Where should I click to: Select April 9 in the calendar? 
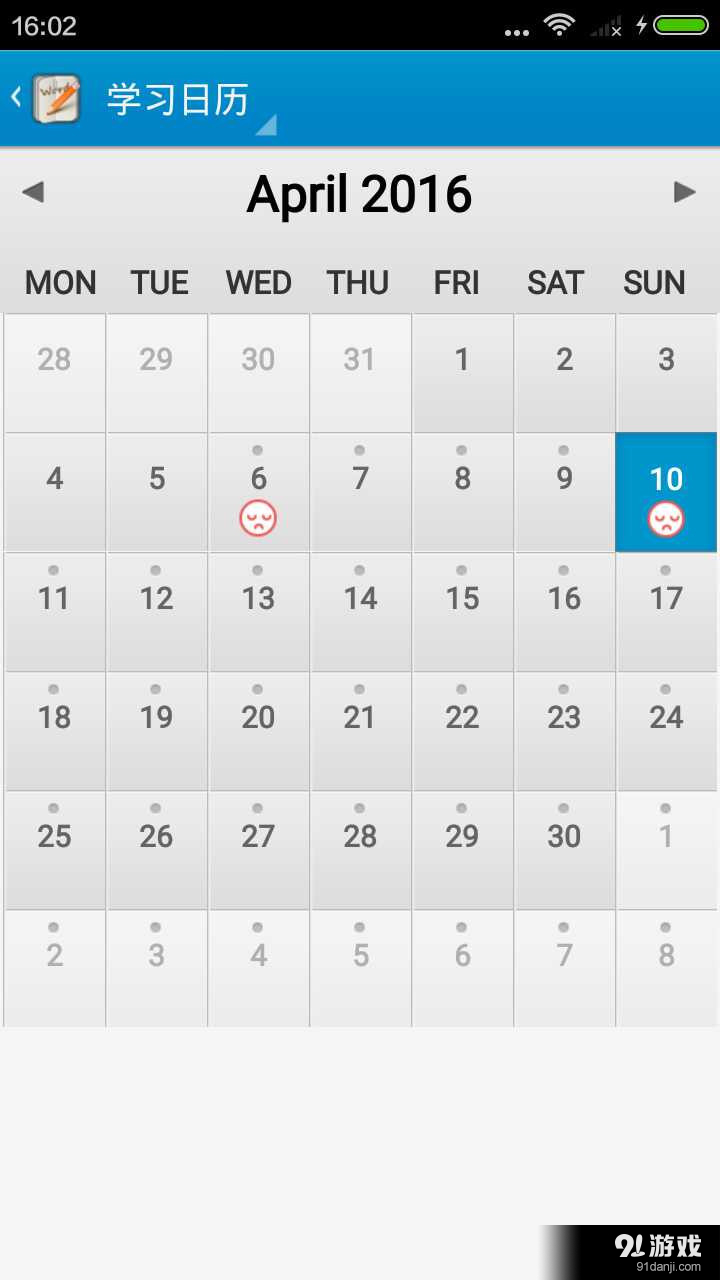coord(564,492)
